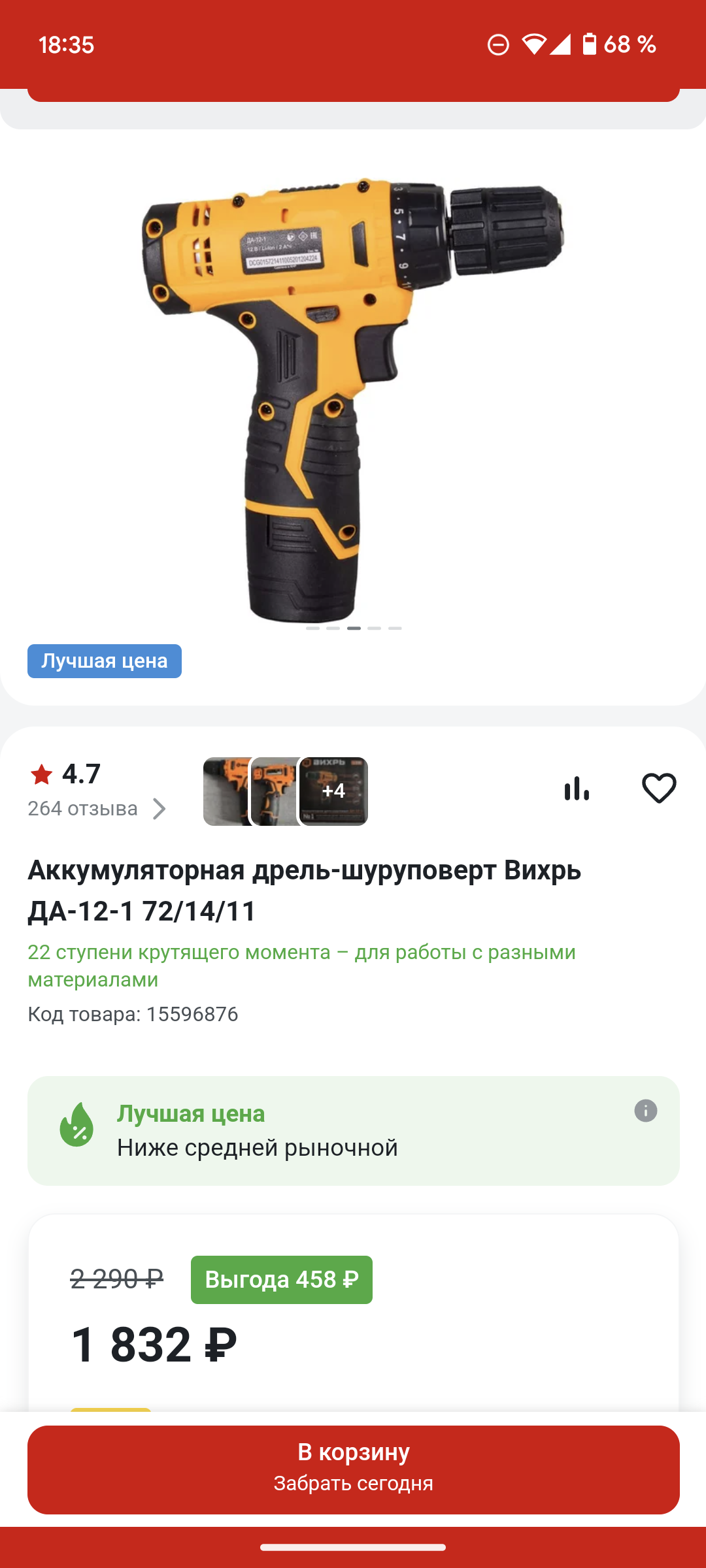Save the drill to favorites with heart
This screenshot has width=706, height=1568.
pyautogui.click(x=659, y=788)
